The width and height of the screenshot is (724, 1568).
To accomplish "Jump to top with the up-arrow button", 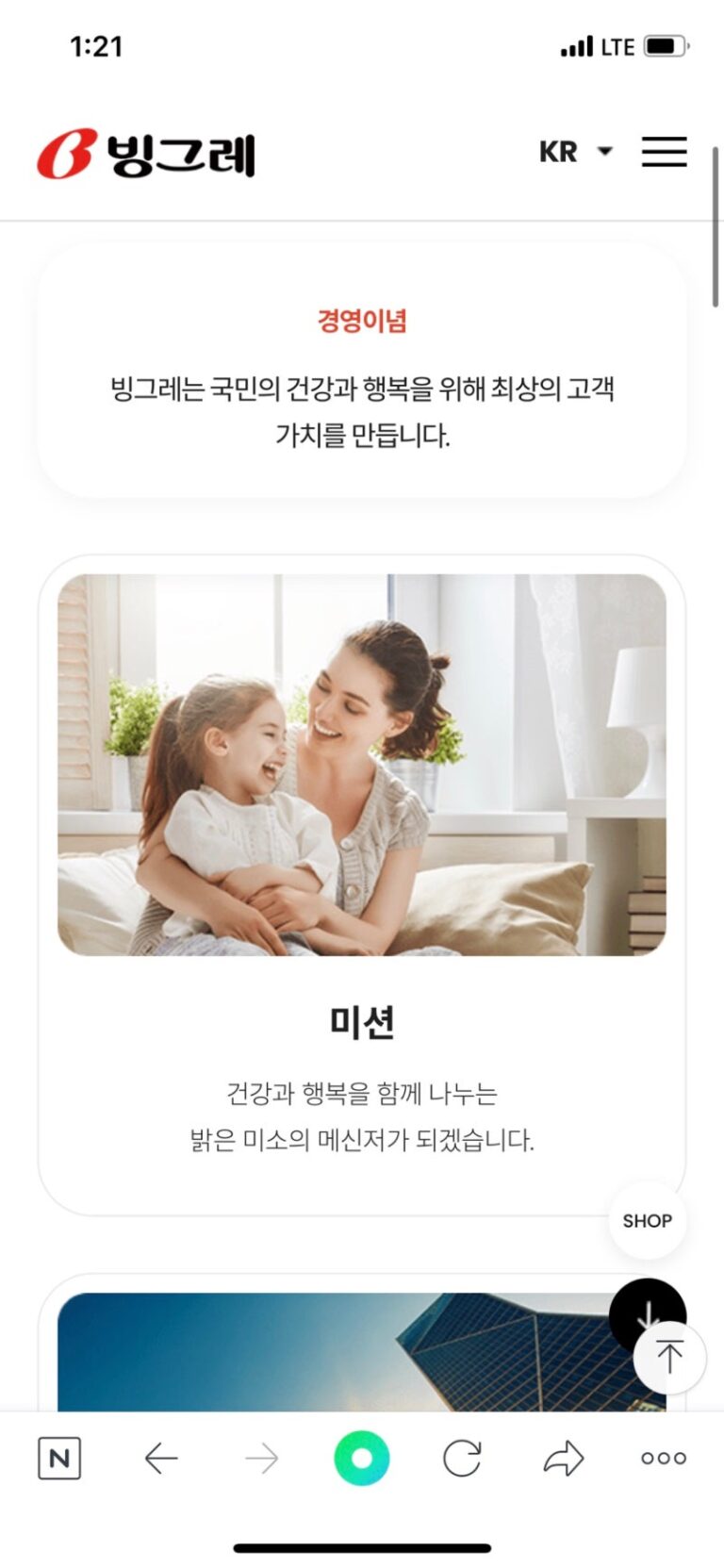I will pos(669,1358).
